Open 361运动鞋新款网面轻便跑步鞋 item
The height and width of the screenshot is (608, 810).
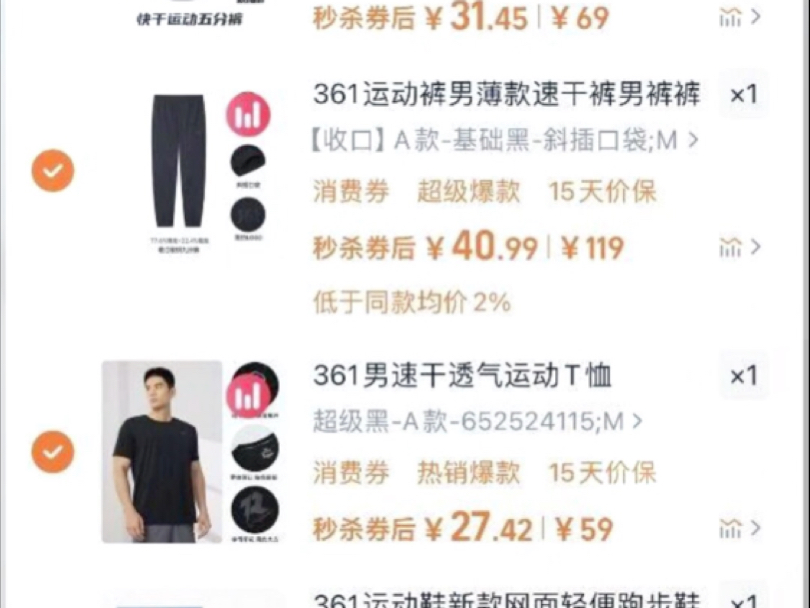pos(506,599)
